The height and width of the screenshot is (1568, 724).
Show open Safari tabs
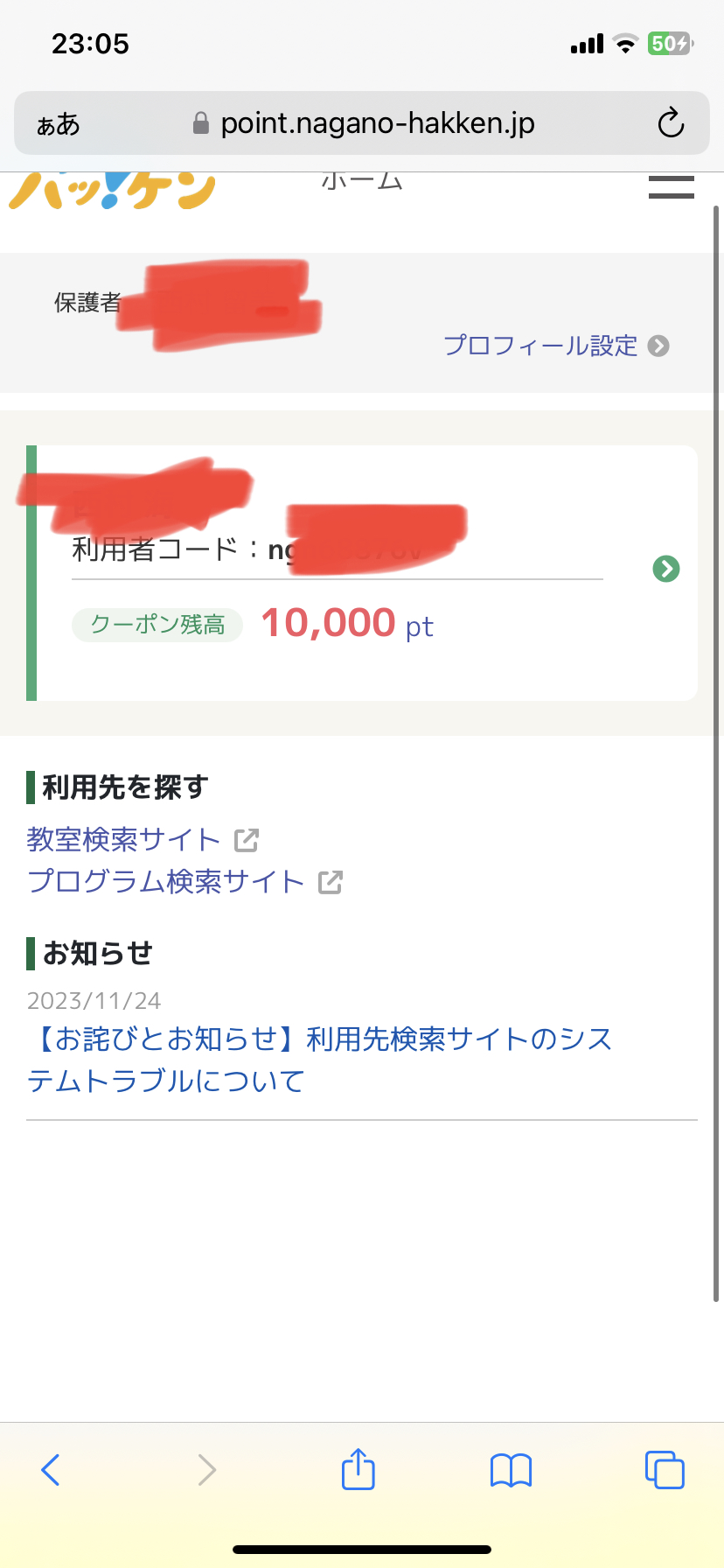click(665, 1469)
